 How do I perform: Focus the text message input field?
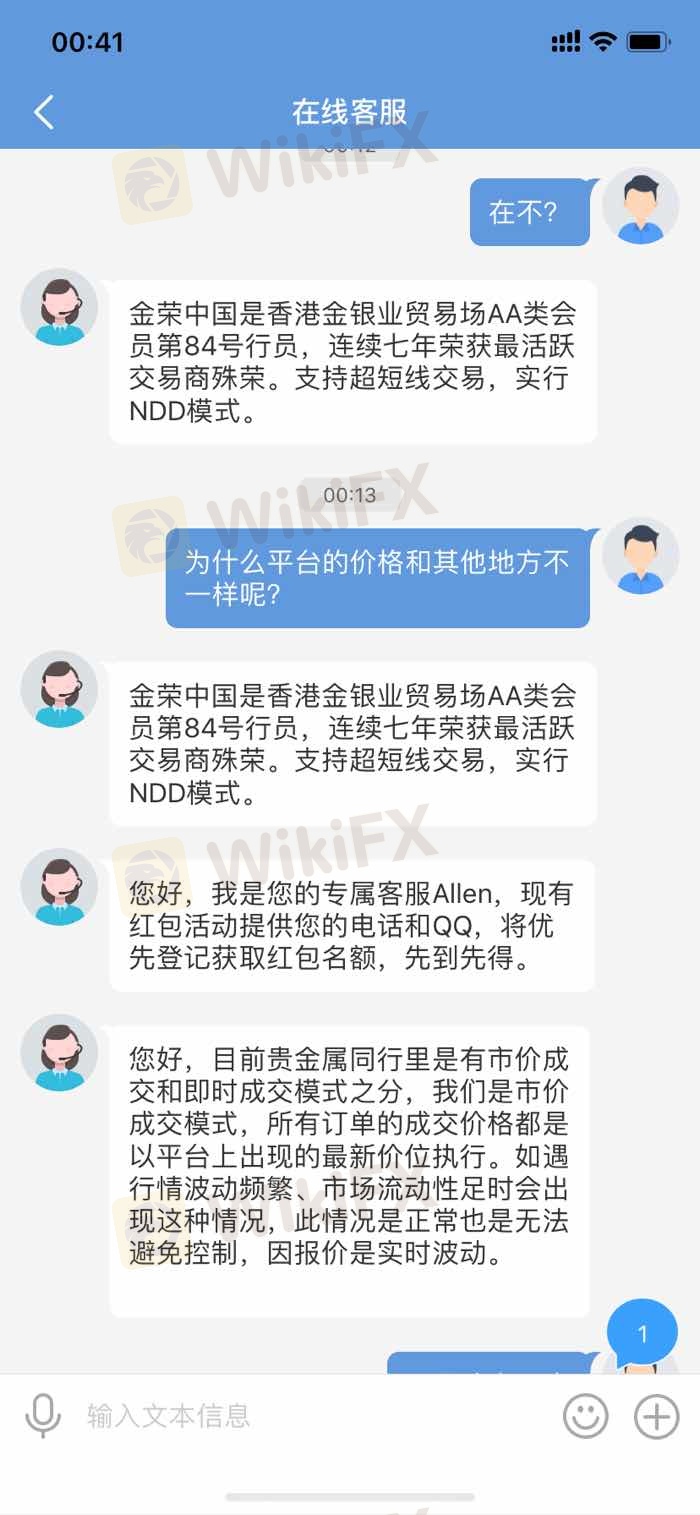click(x=300, y=1416)
